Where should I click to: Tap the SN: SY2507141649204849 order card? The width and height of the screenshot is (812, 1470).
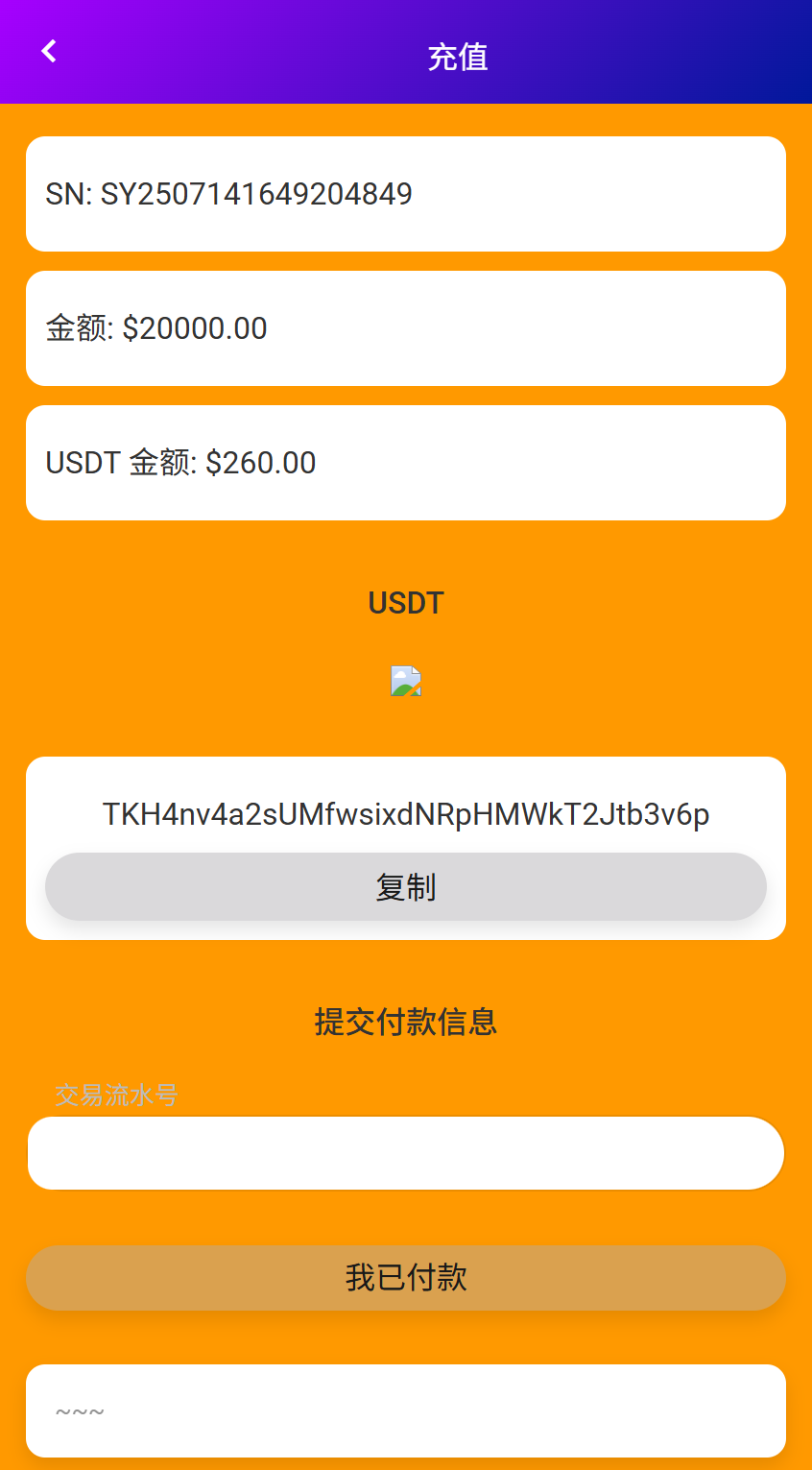pos(406,193)
